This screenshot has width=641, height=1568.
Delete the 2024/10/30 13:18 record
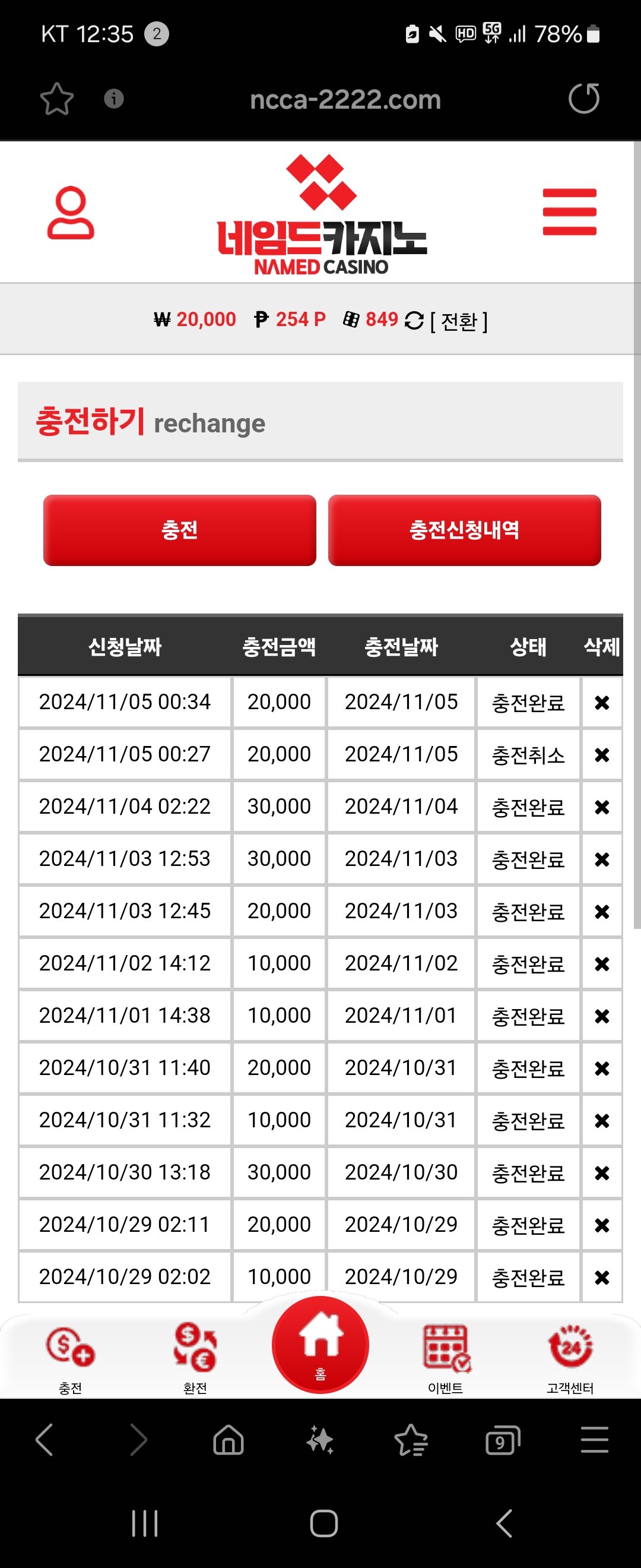click(601, 1173)
